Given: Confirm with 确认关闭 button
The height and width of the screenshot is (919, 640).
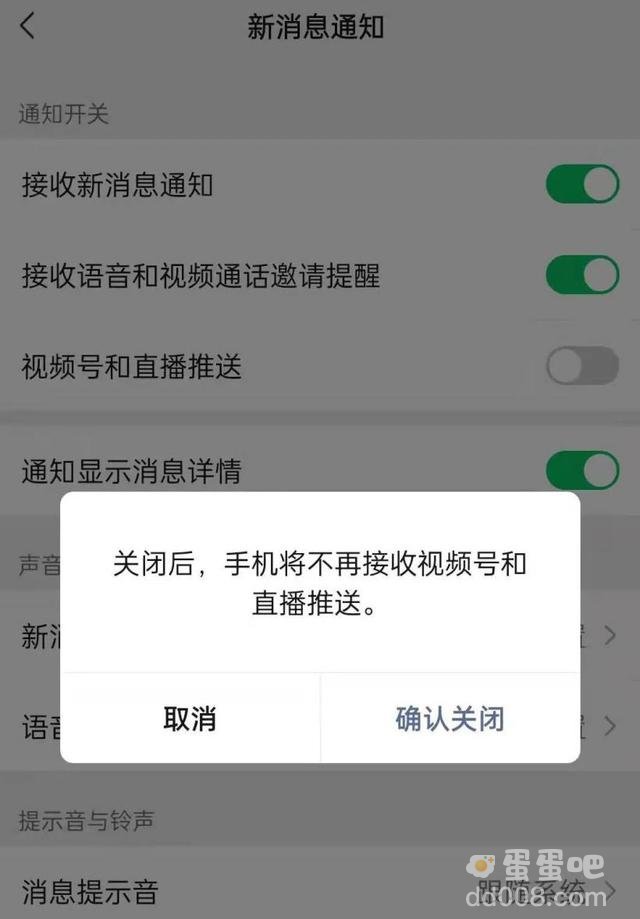Looking at the screenshot, I should click(x=449, y=718).
